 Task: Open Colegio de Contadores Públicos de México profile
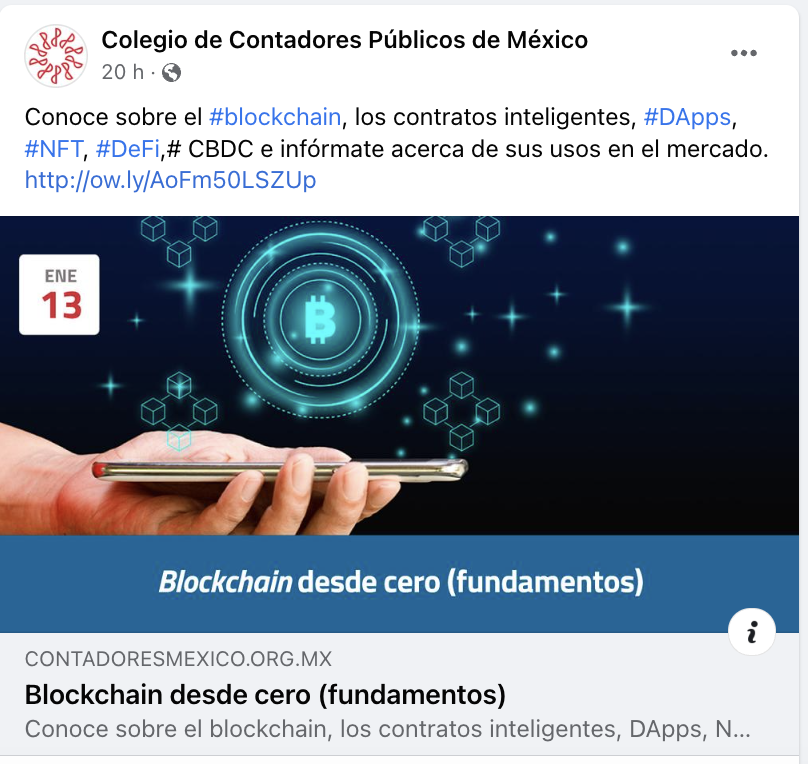point(344,40)
